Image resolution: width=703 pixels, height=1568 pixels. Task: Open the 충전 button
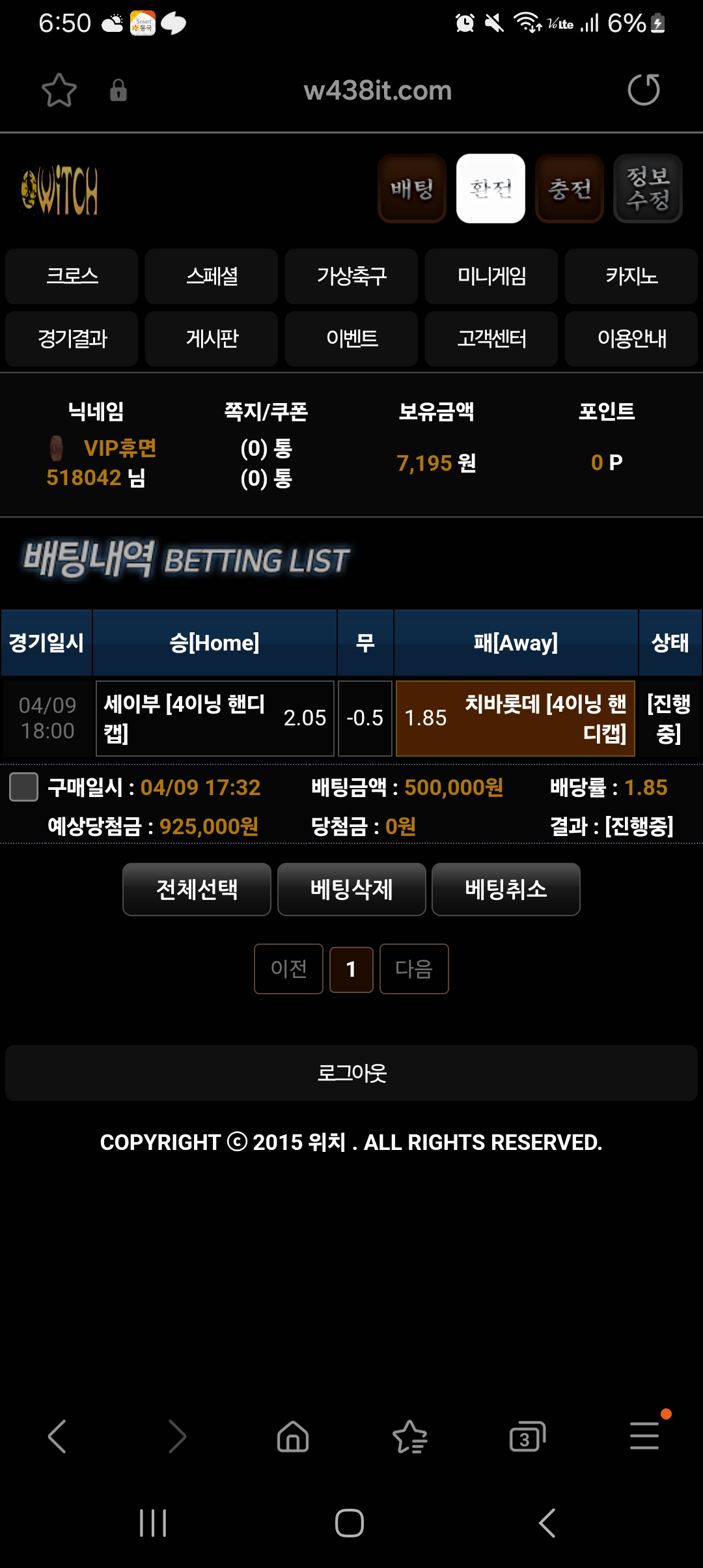[570, 189]
